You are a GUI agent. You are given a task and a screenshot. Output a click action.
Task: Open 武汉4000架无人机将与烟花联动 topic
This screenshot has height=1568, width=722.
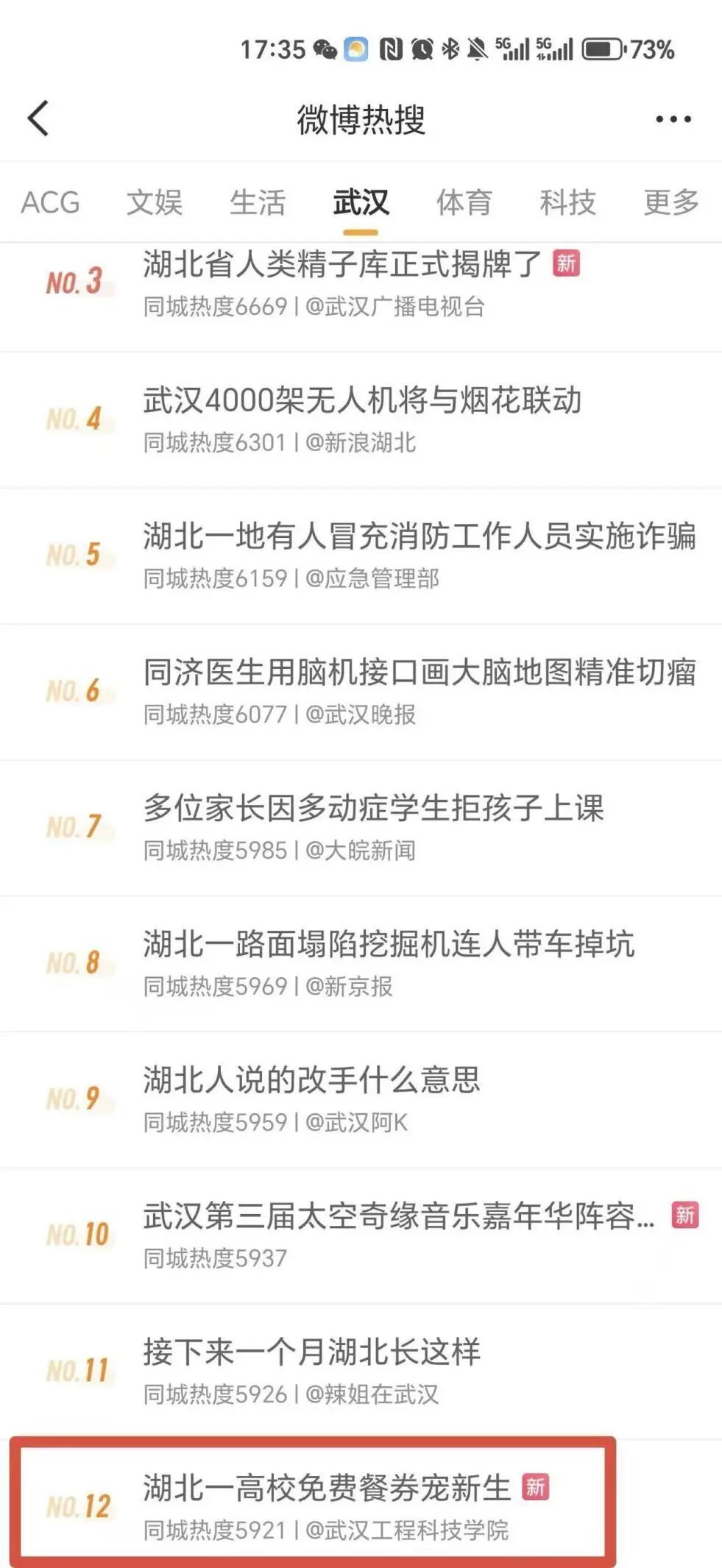pyautogui.click(x=362, y=401)
